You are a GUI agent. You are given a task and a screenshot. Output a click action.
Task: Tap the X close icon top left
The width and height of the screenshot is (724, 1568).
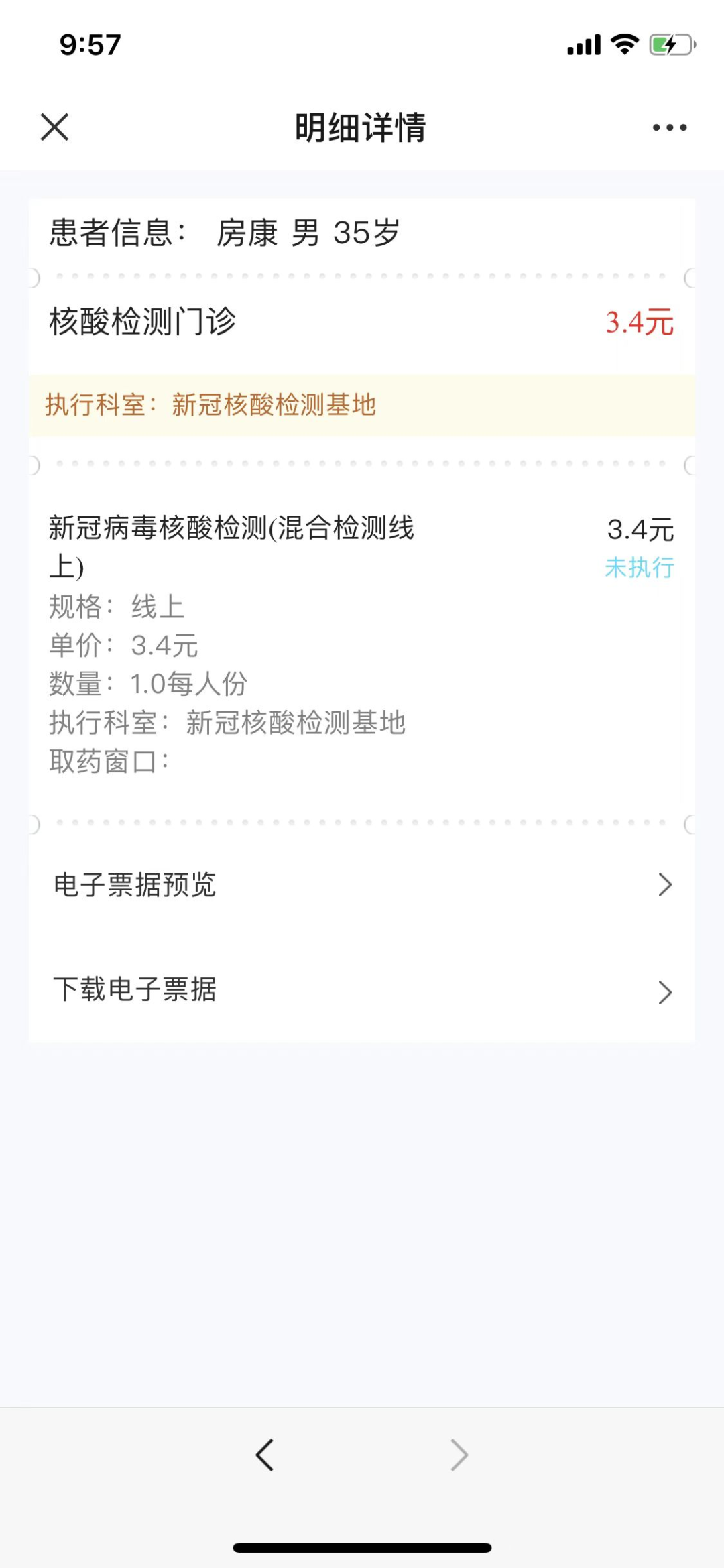click(54, 127)
